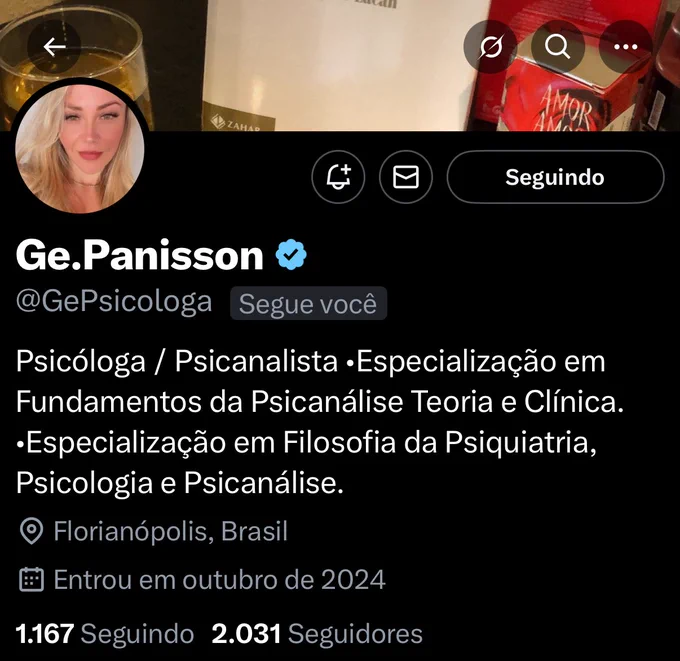The width and height of the screenshot is (680, 661).
Task: Go back using the arrow button
Action: [54, 46]
